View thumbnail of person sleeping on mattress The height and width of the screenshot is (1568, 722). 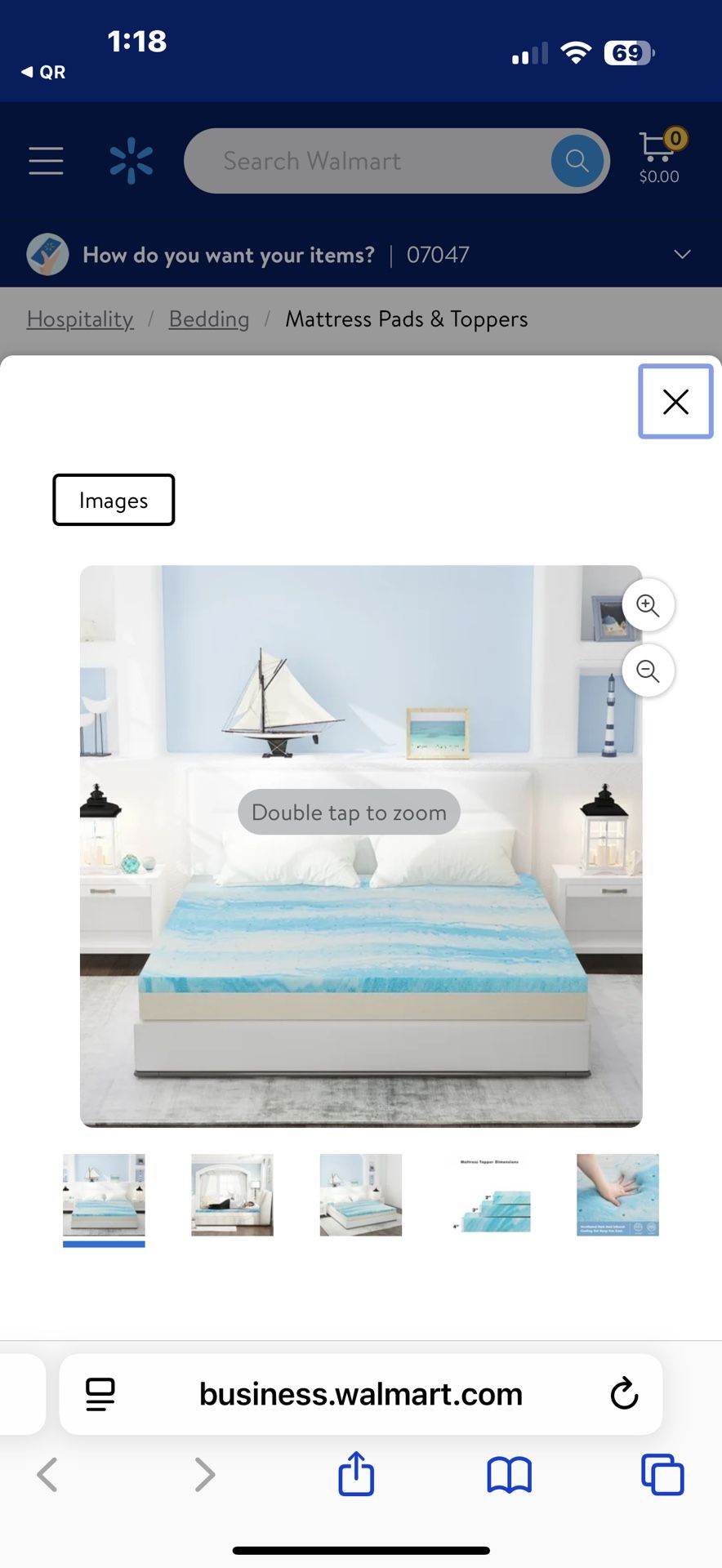pos(232,1195)
